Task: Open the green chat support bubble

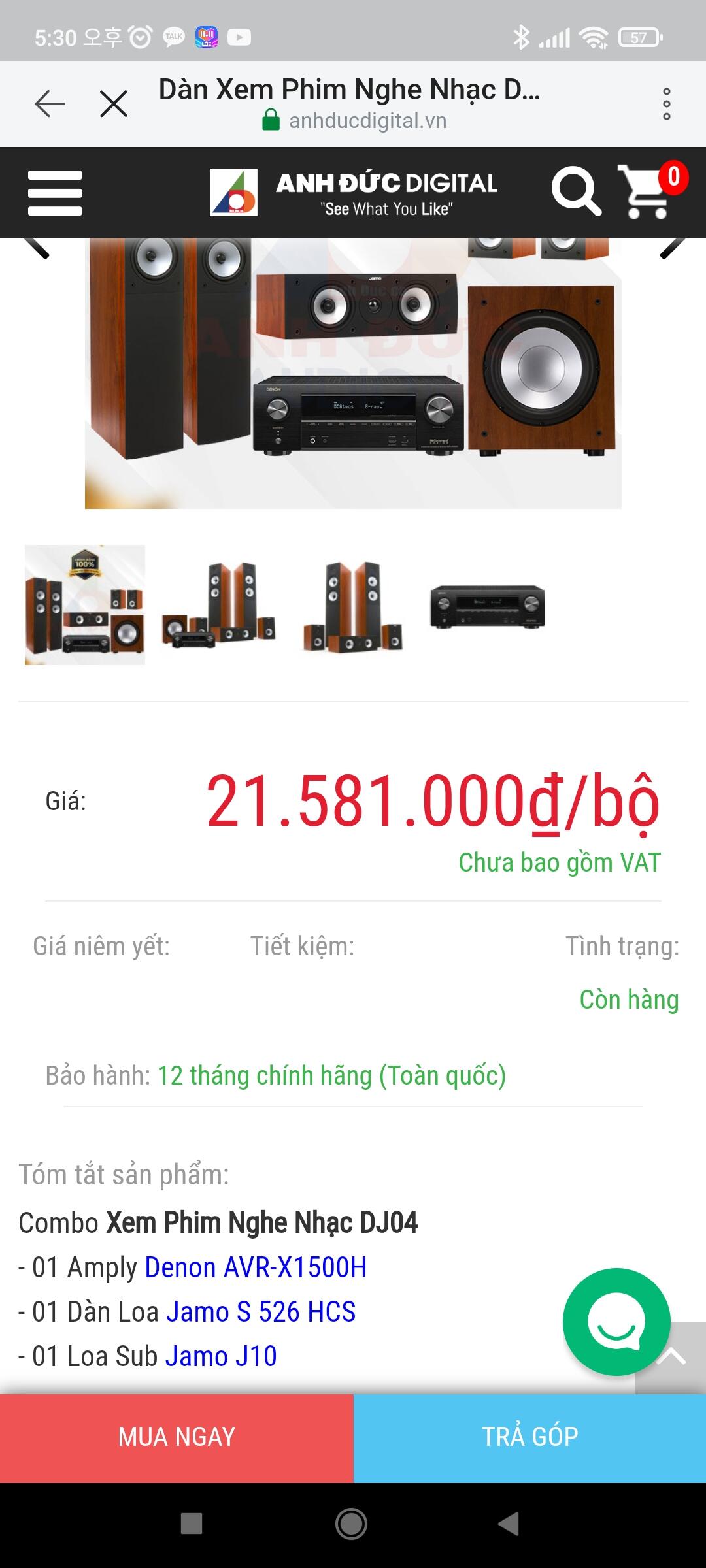Action: point(616,1322)
